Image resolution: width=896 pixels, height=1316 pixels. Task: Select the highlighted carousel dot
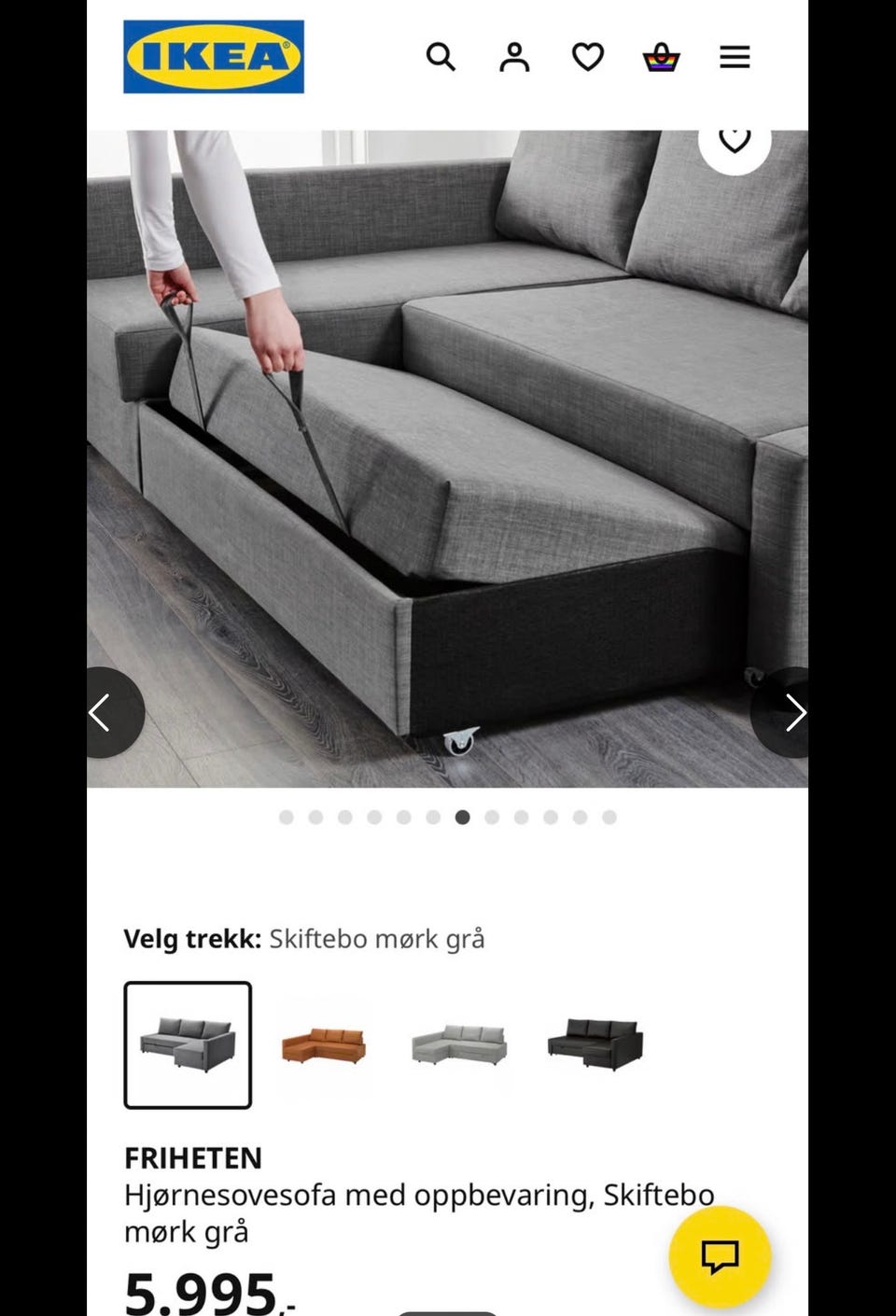point(462,817)
